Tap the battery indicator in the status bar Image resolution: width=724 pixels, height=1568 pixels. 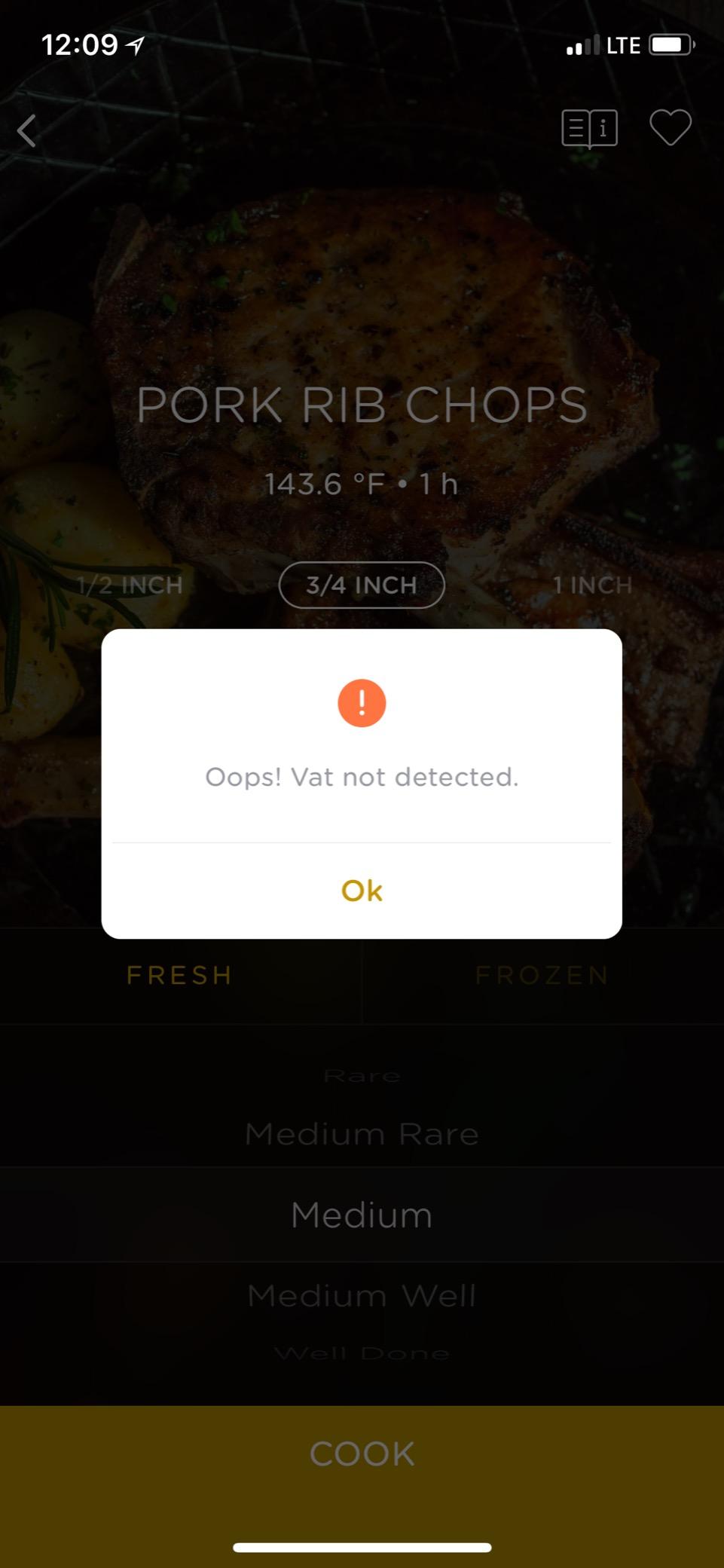671,44
